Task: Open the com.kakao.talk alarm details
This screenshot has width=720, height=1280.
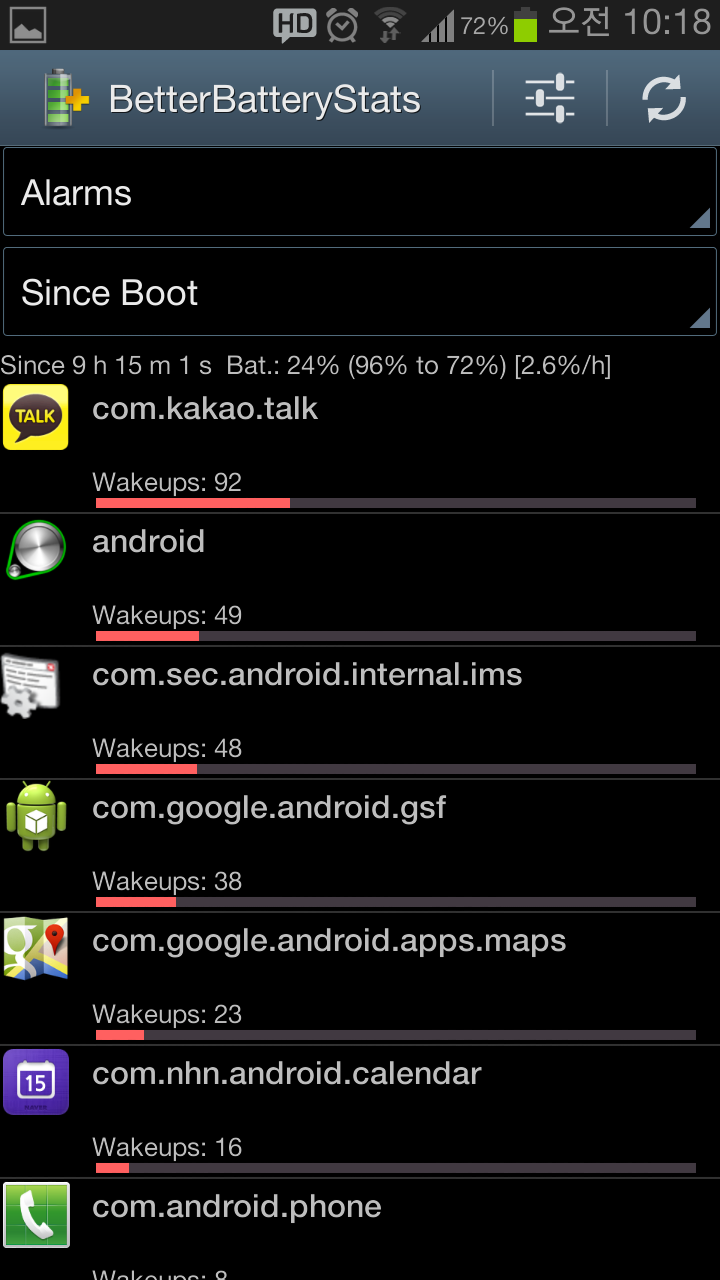Action: [x=360, y=447]
